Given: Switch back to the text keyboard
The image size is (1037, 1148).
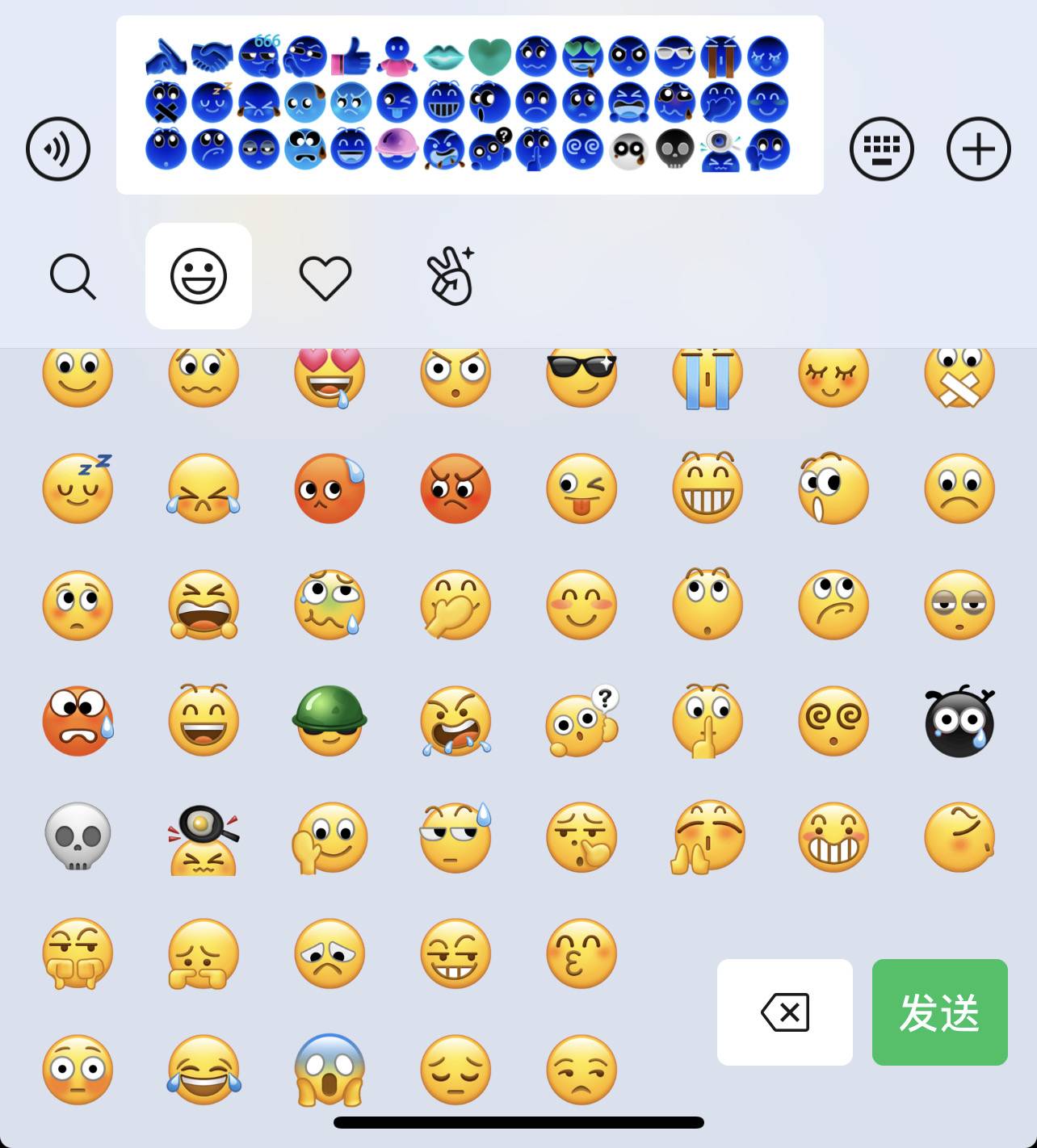Looking at the screenshot, I should coord(881,149).
